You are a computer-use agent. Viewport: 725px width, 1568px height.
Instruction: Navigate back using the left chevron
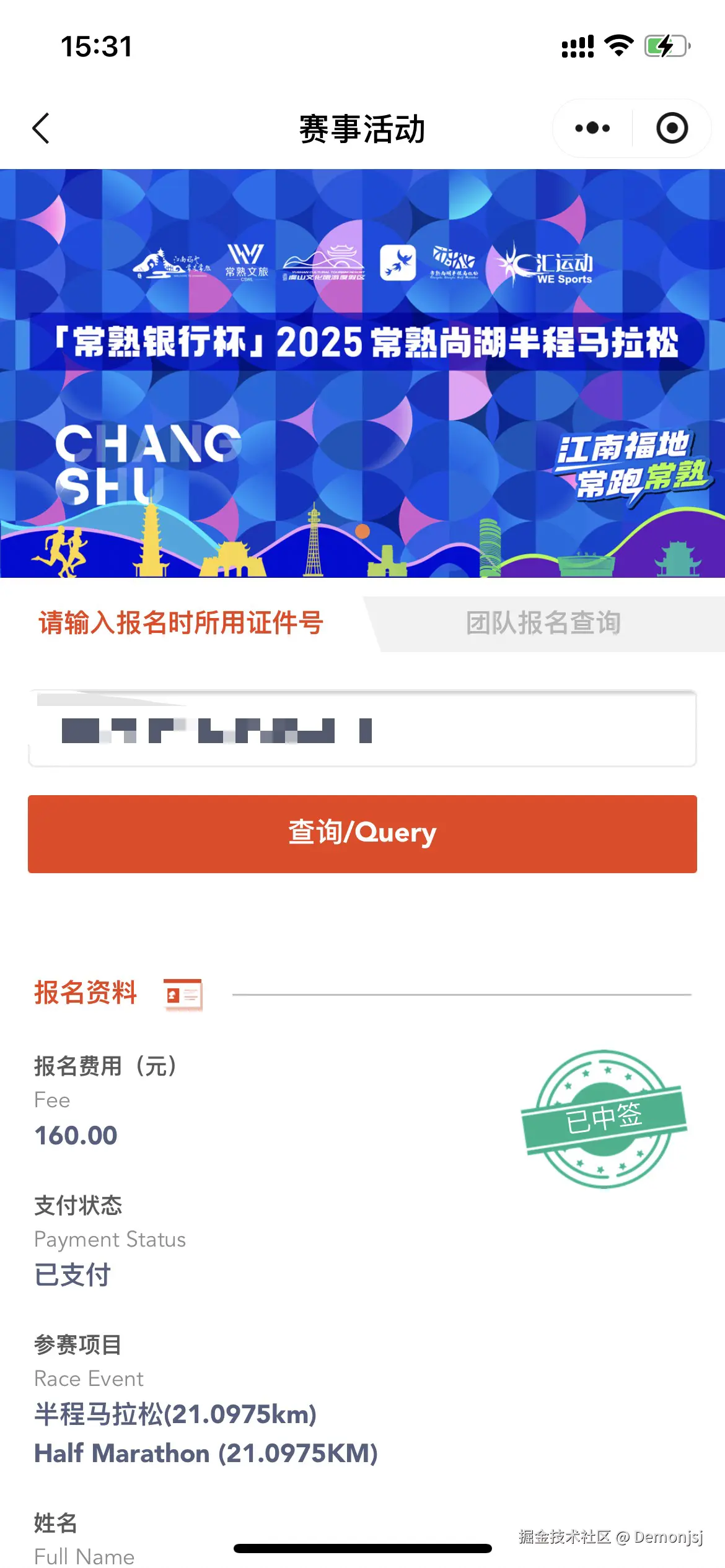click(x=41, y=128)
